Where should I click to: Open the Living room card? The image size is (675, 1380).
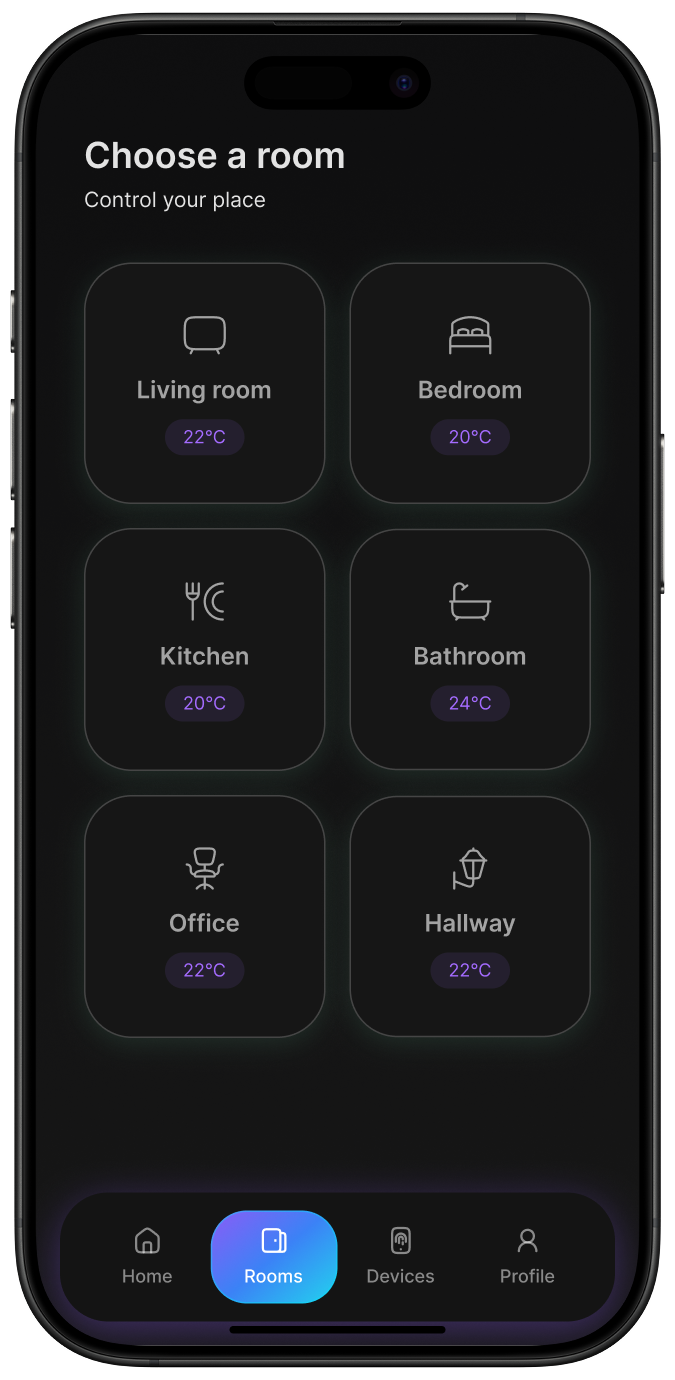coord(204,383)
